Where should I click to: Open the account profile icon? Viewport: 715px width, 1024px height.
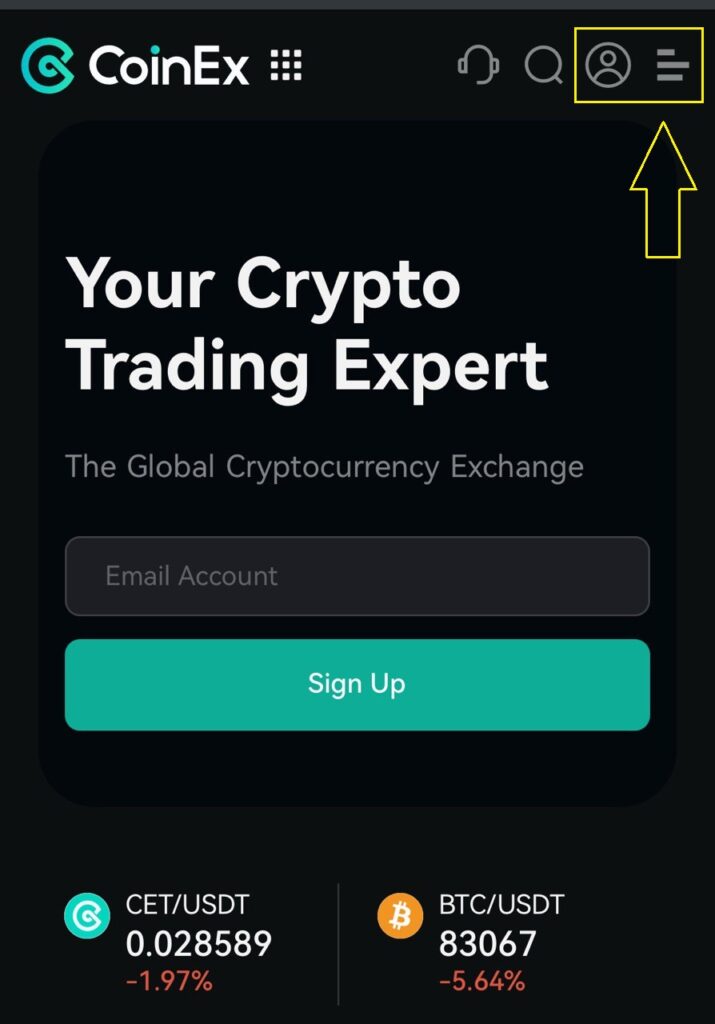608,66
